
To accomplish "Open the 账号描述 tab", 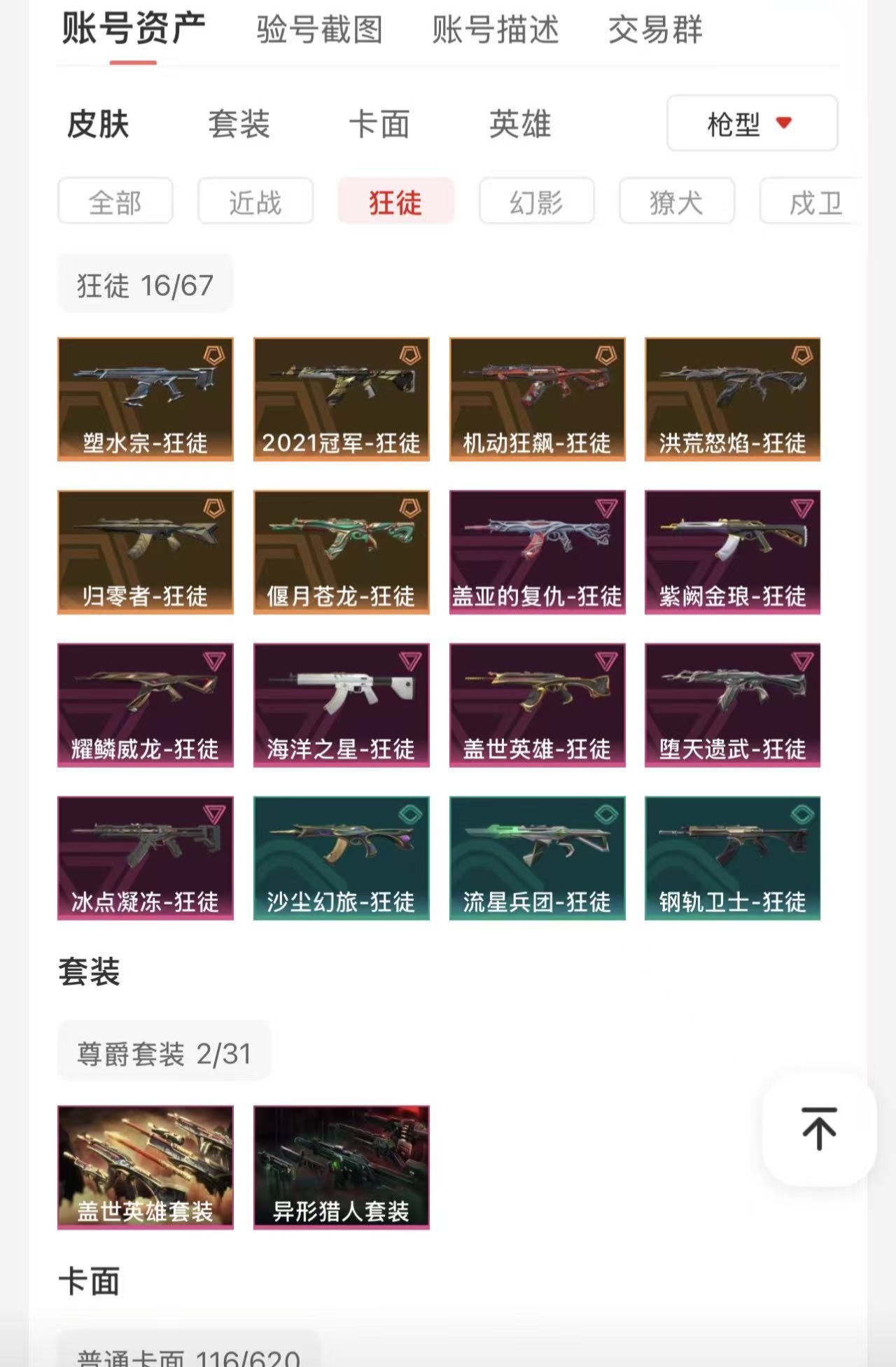I will point(496,30).
